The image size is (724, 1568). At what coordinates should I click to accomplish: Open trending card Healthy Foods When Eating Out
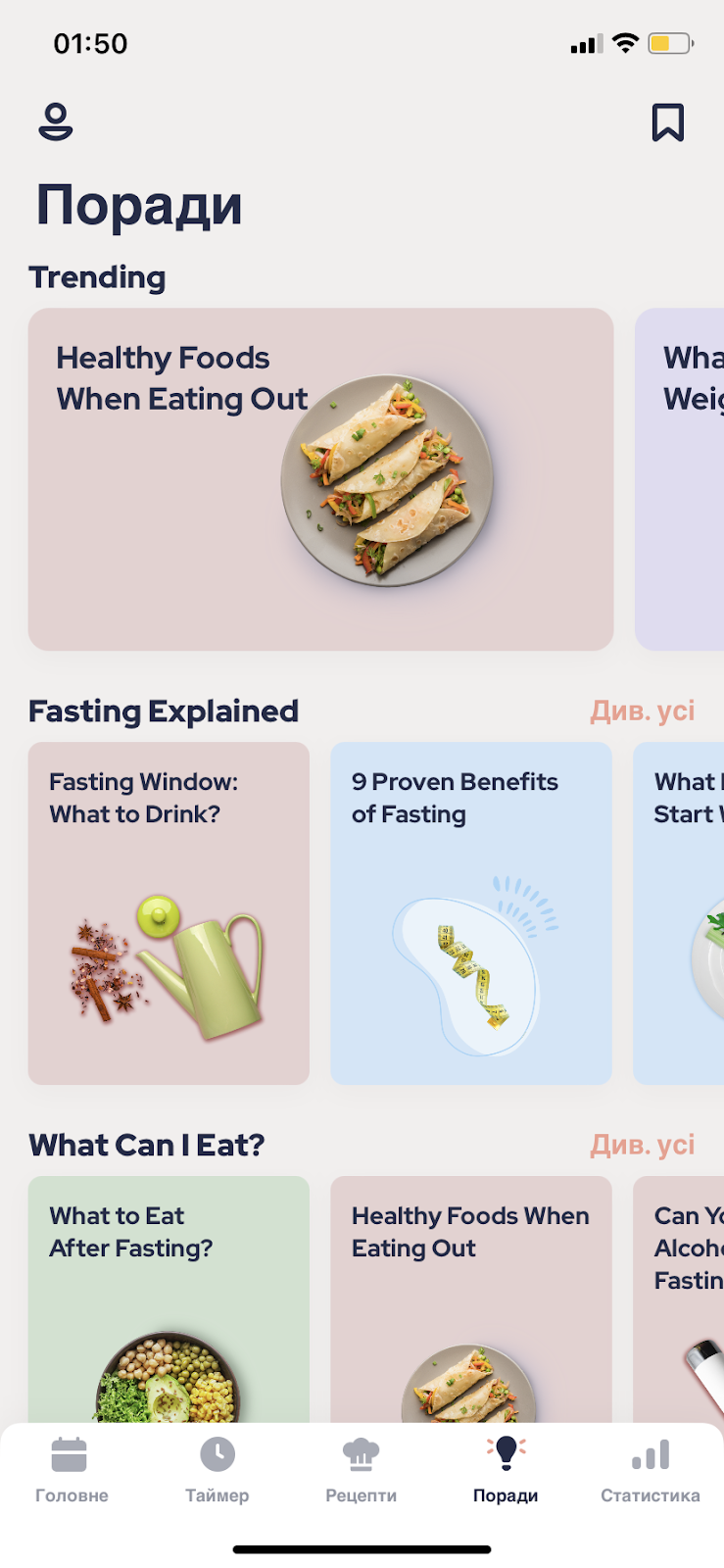pos(320,479)
